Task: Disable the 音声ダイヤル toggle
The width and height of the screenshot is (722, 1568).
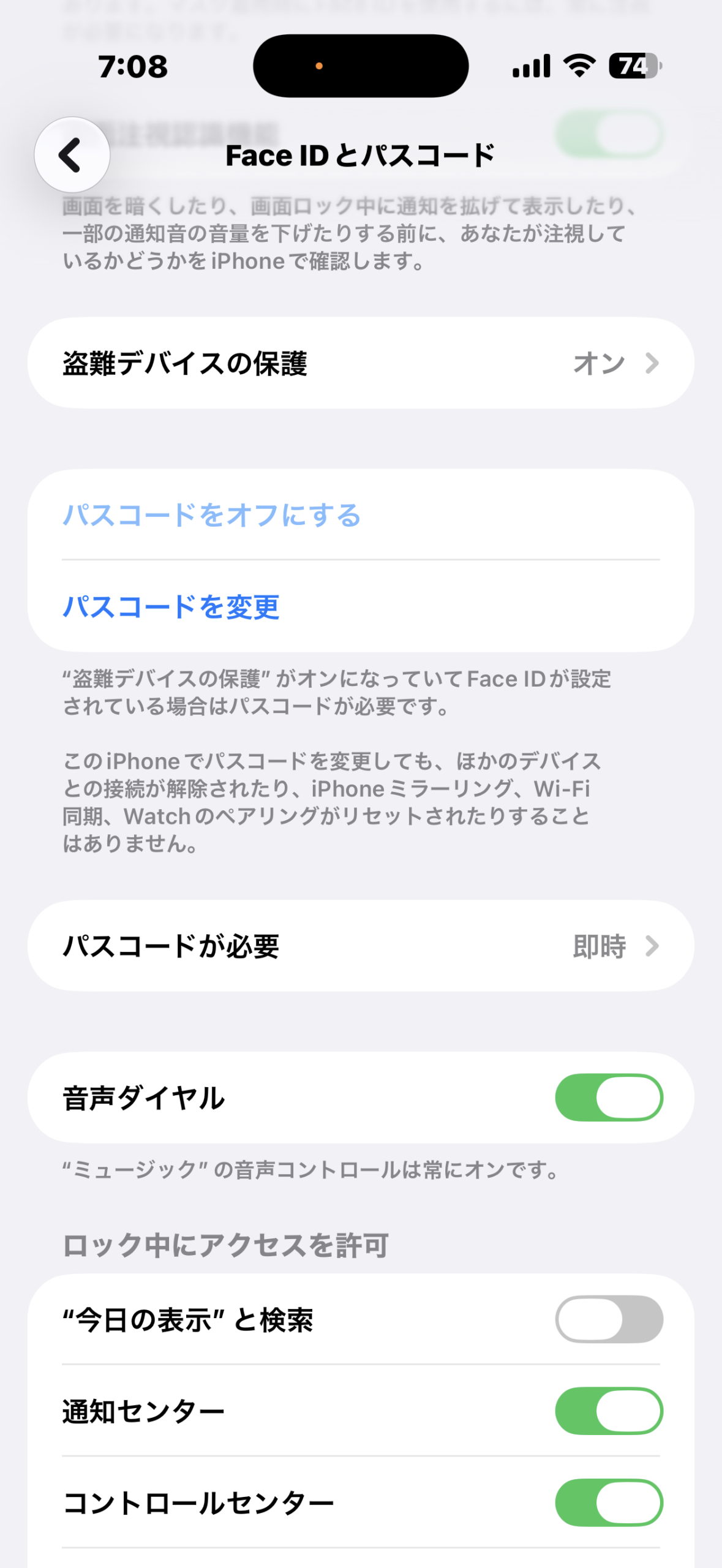Action: pyautogui.click(x=610, y=1098)
